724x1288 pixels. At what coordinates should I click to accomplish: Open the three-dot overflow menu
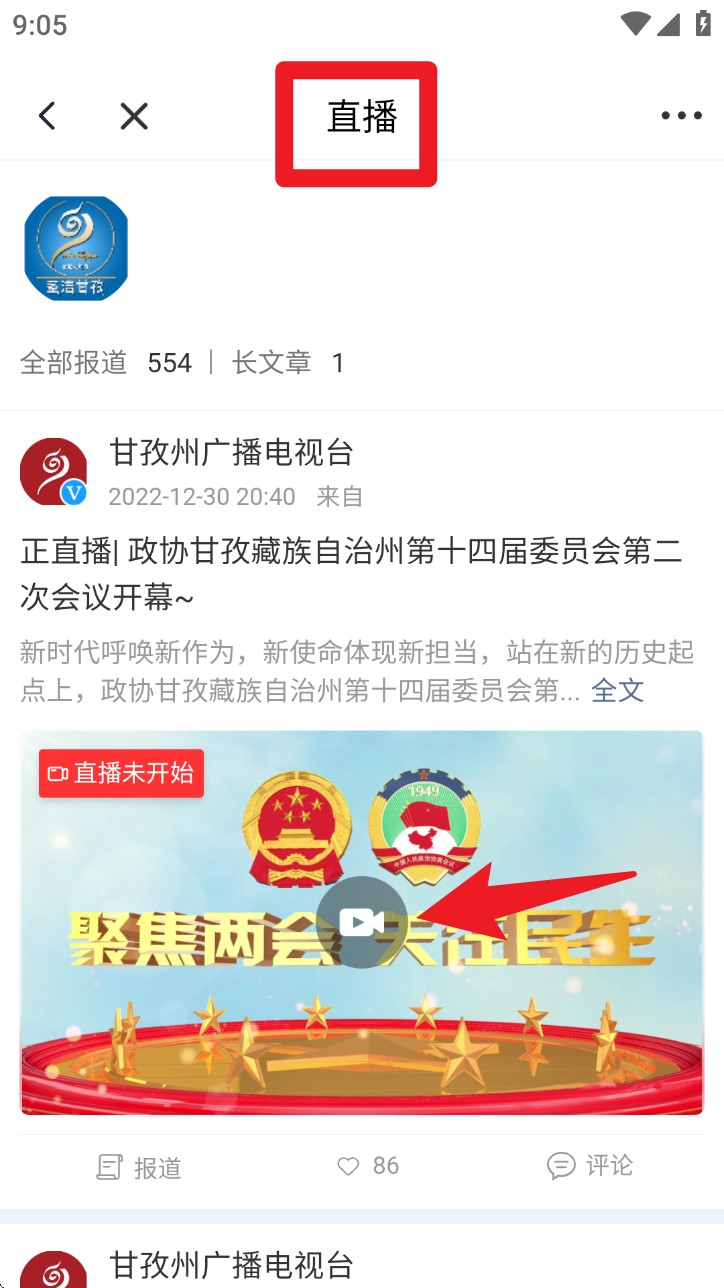point(681,116)
